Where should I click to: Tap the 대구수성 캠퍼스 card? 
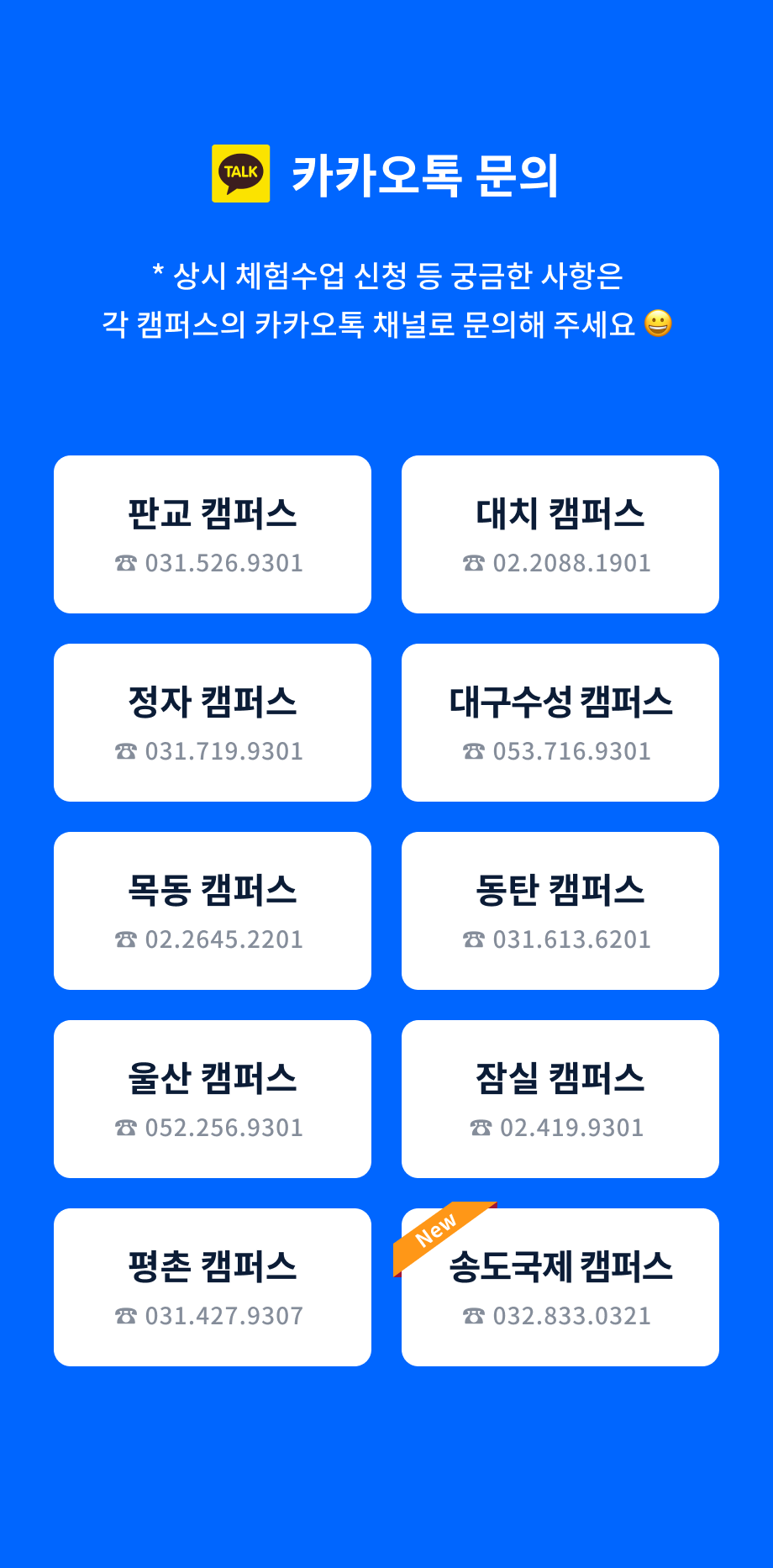click(560, 723)
